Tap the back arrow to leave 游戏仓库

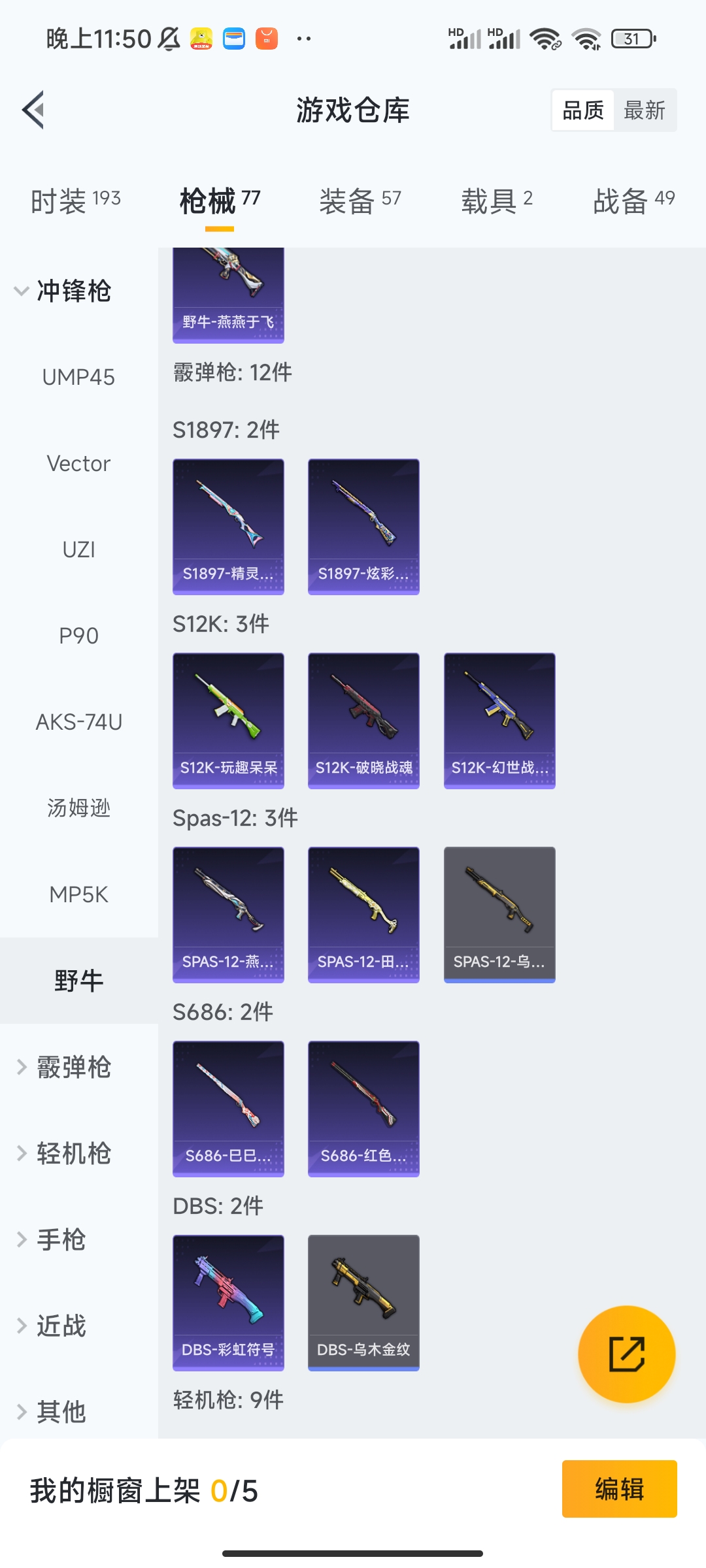pyautogui.click(x=33, y=110)
